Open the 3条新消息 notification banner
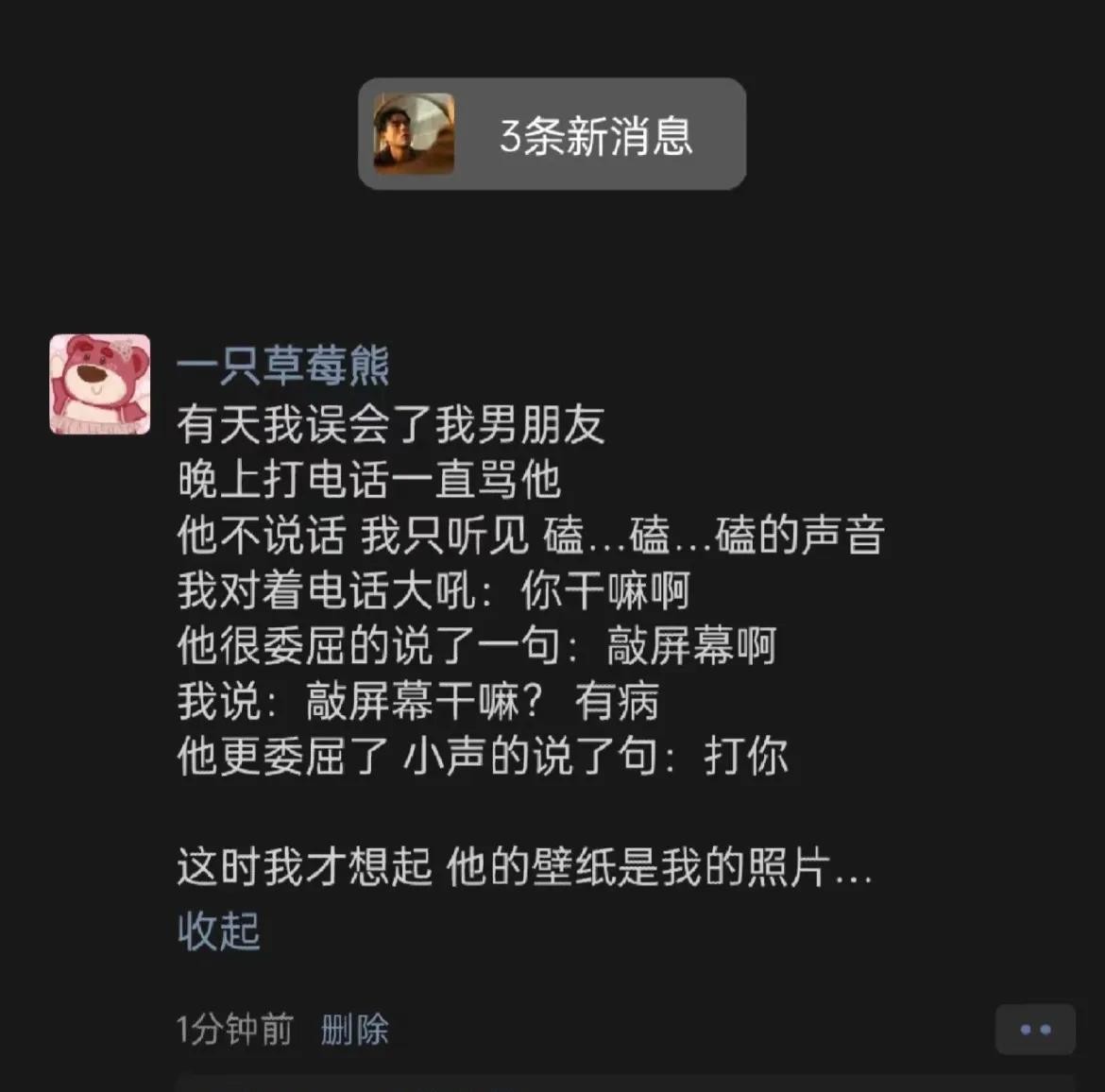Viewport: 1105px width, 1092px height. coord(552,134)
